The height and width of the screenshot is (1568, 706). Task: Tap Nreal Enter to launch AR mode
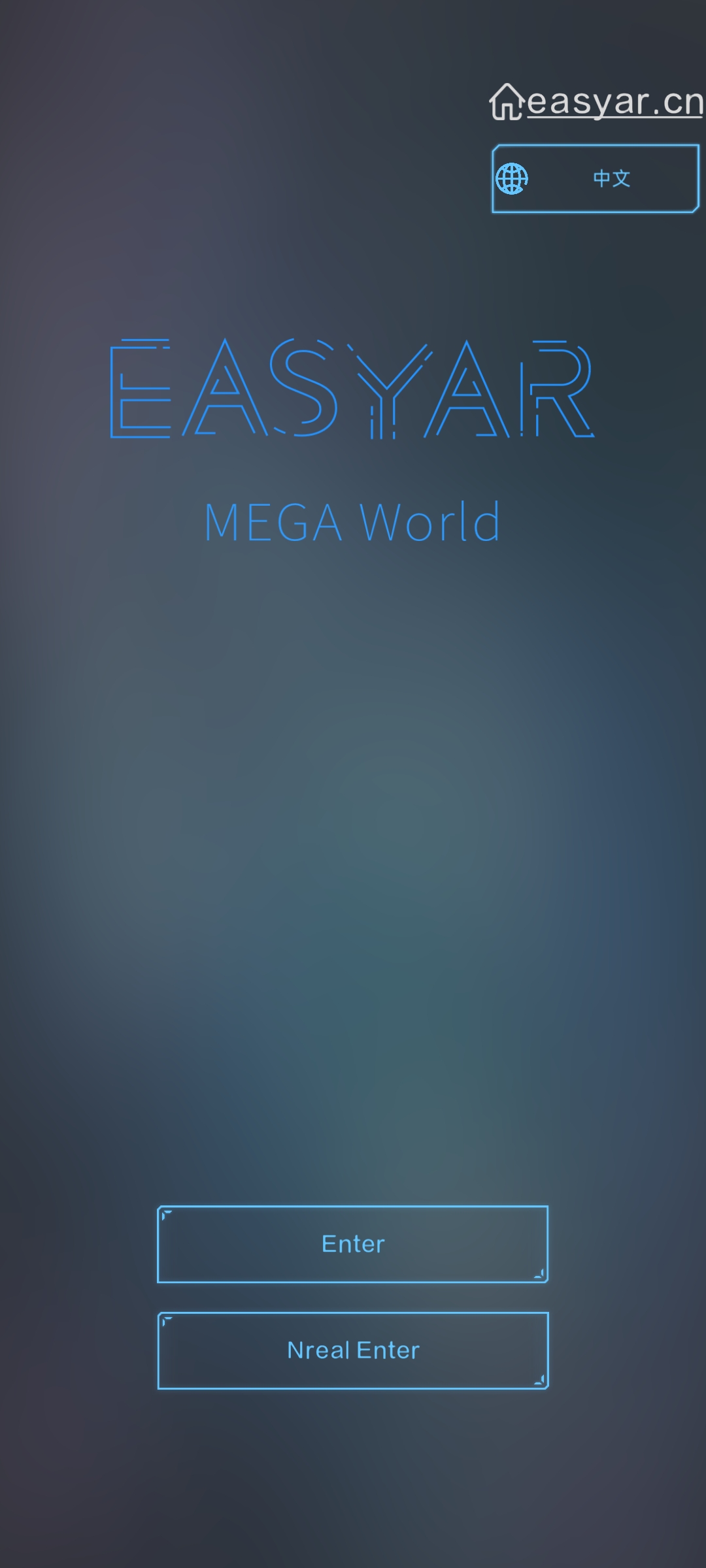[352, 1350]
